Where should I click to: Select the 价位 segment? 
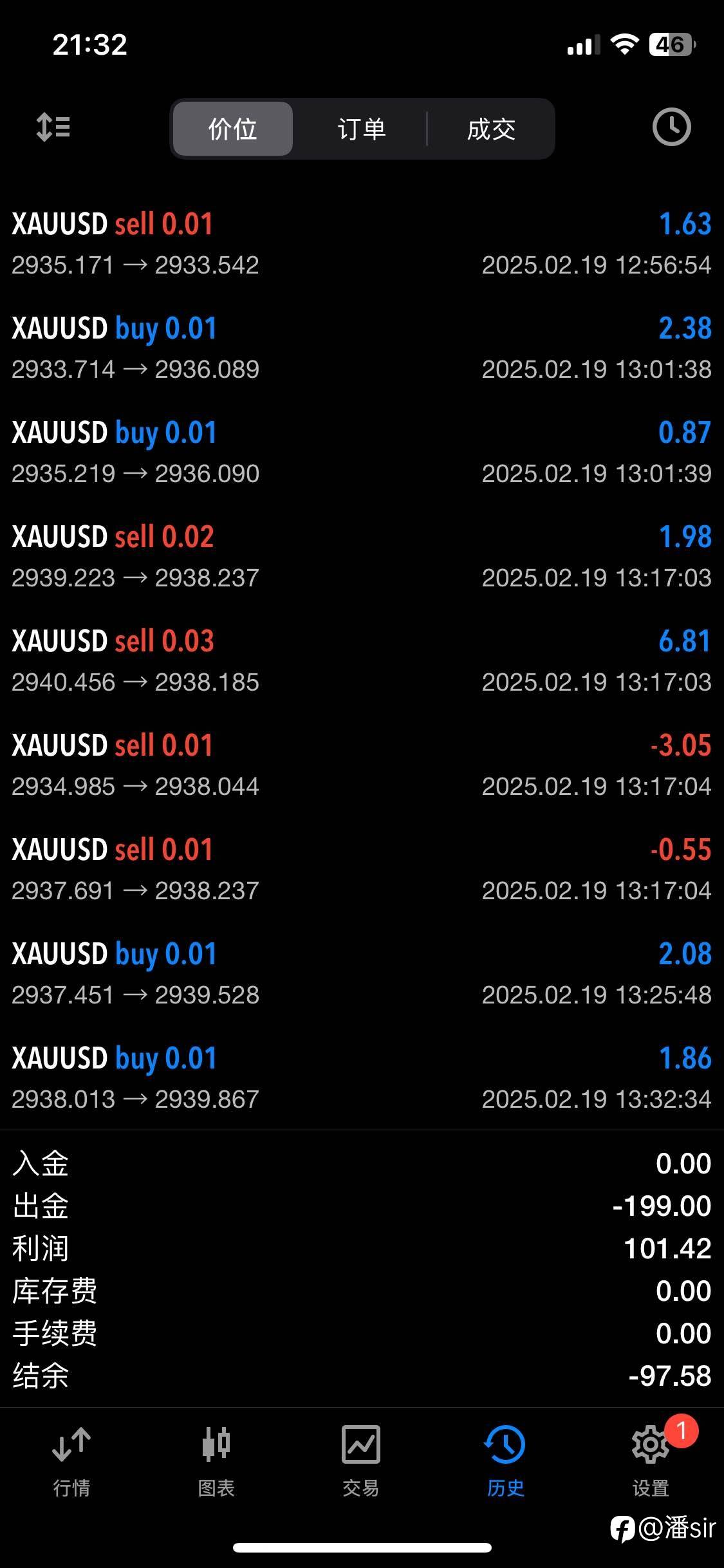233,129
